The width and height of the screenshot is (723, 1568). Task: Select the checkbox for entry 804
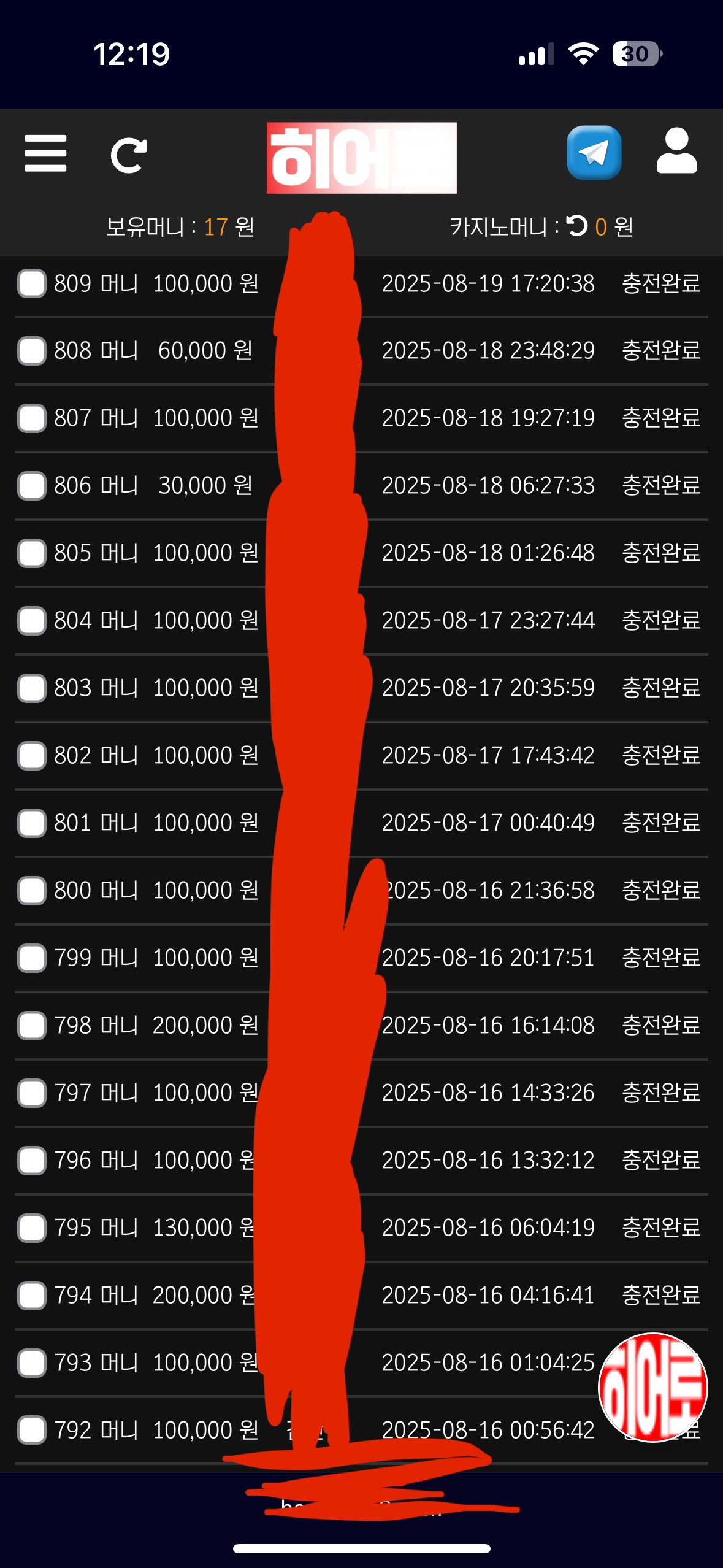(32, 621)
